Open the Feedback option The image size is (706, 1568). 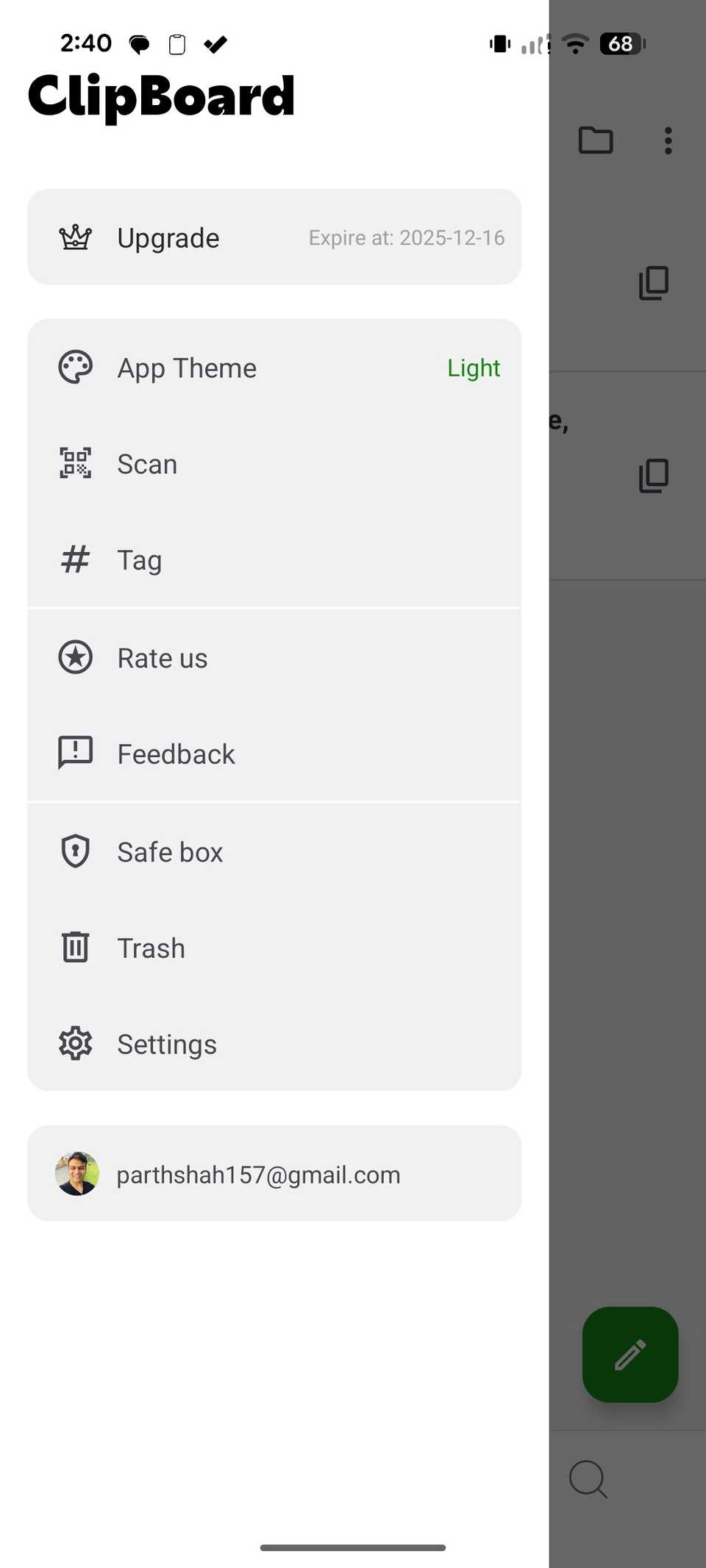pos(274,754)
